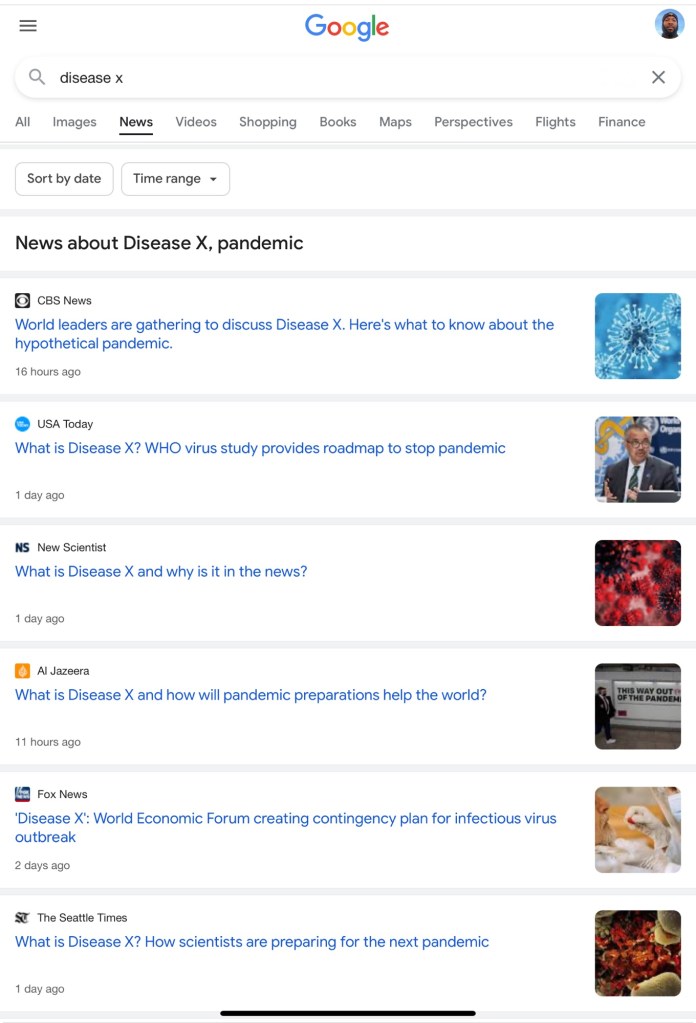
Task: Switch to the Finance tab
Action: (x=621, y=122)
